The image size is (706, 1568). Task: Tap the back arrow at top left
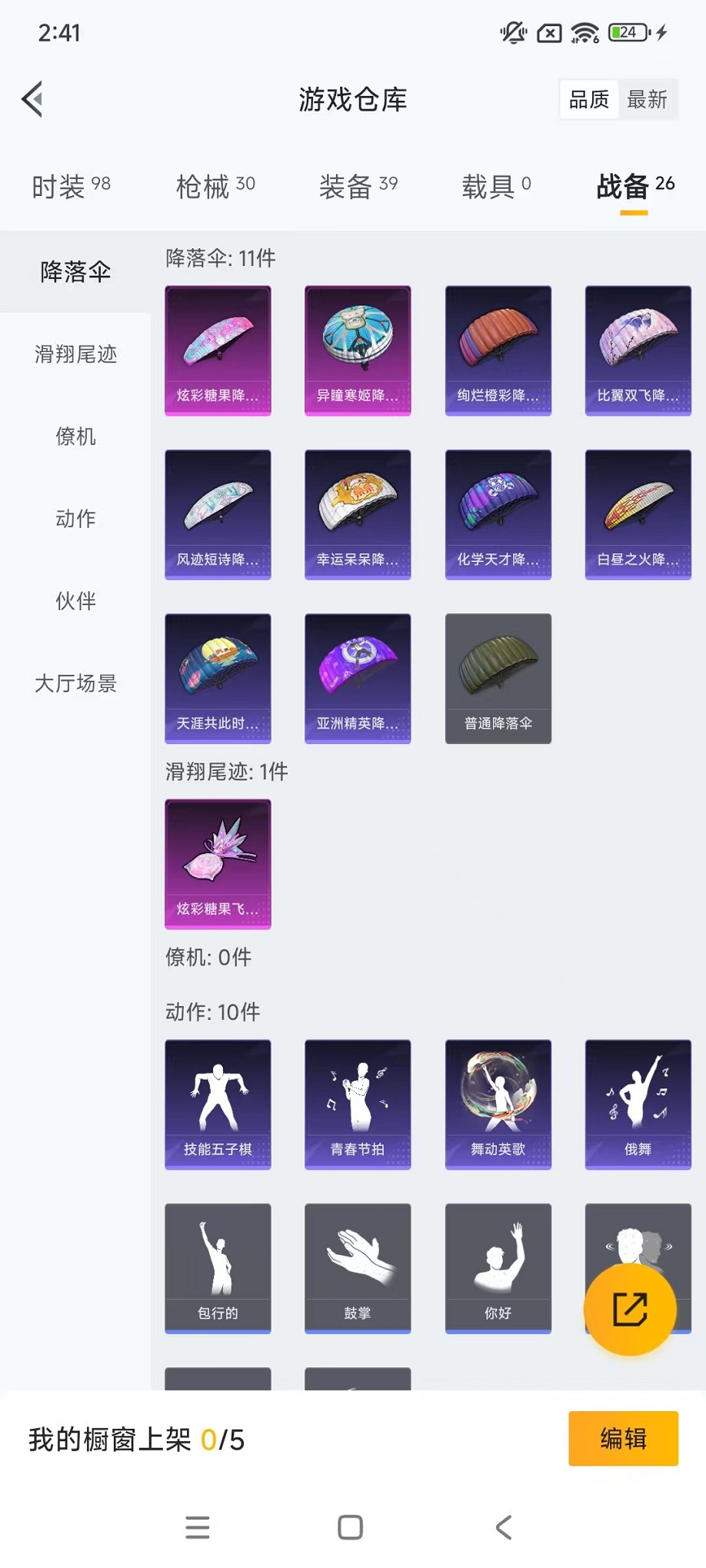click(x=32, y=99)
